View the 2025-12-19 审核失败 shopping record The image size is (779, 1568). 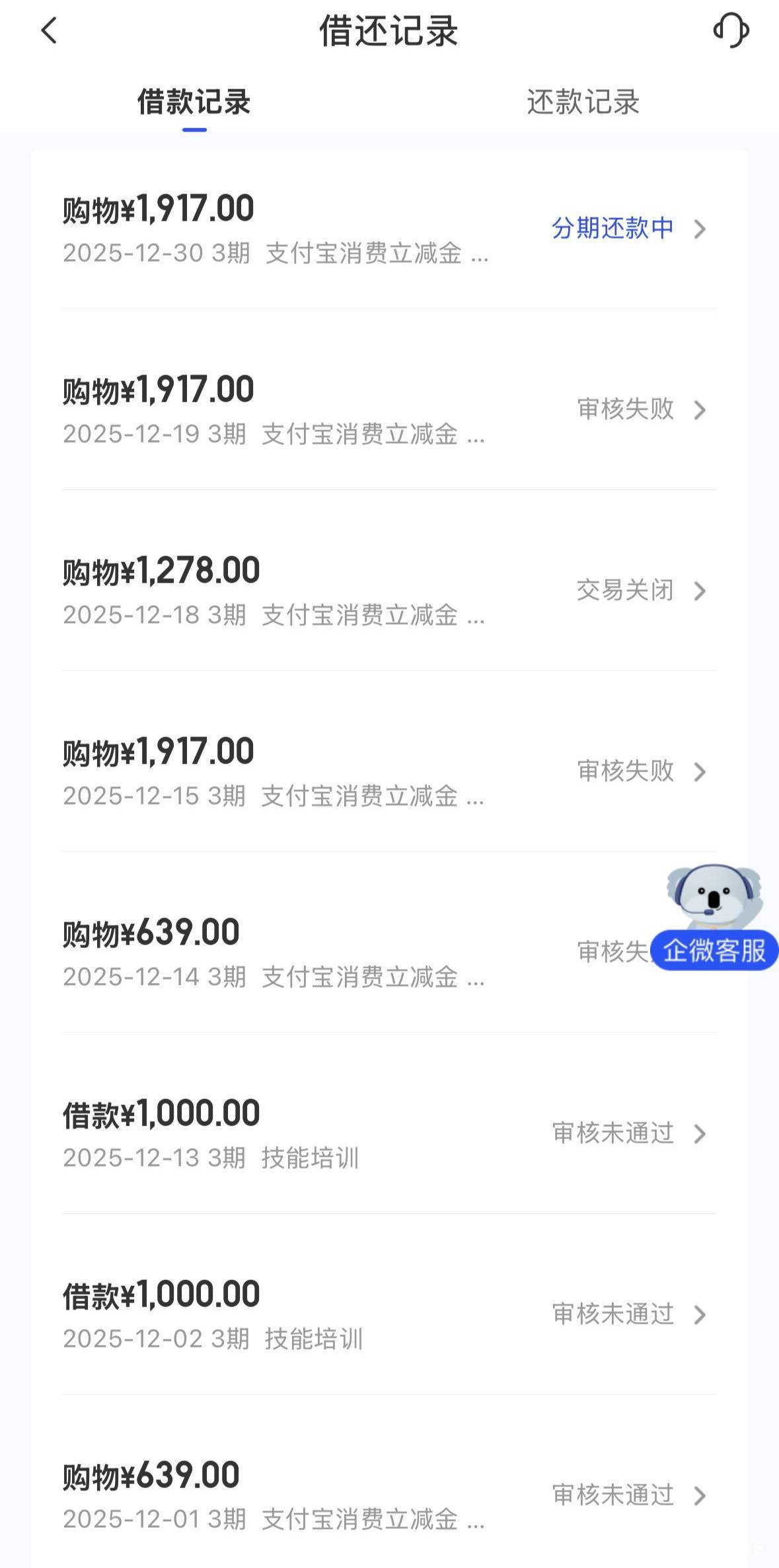click(x=389, y=410)
